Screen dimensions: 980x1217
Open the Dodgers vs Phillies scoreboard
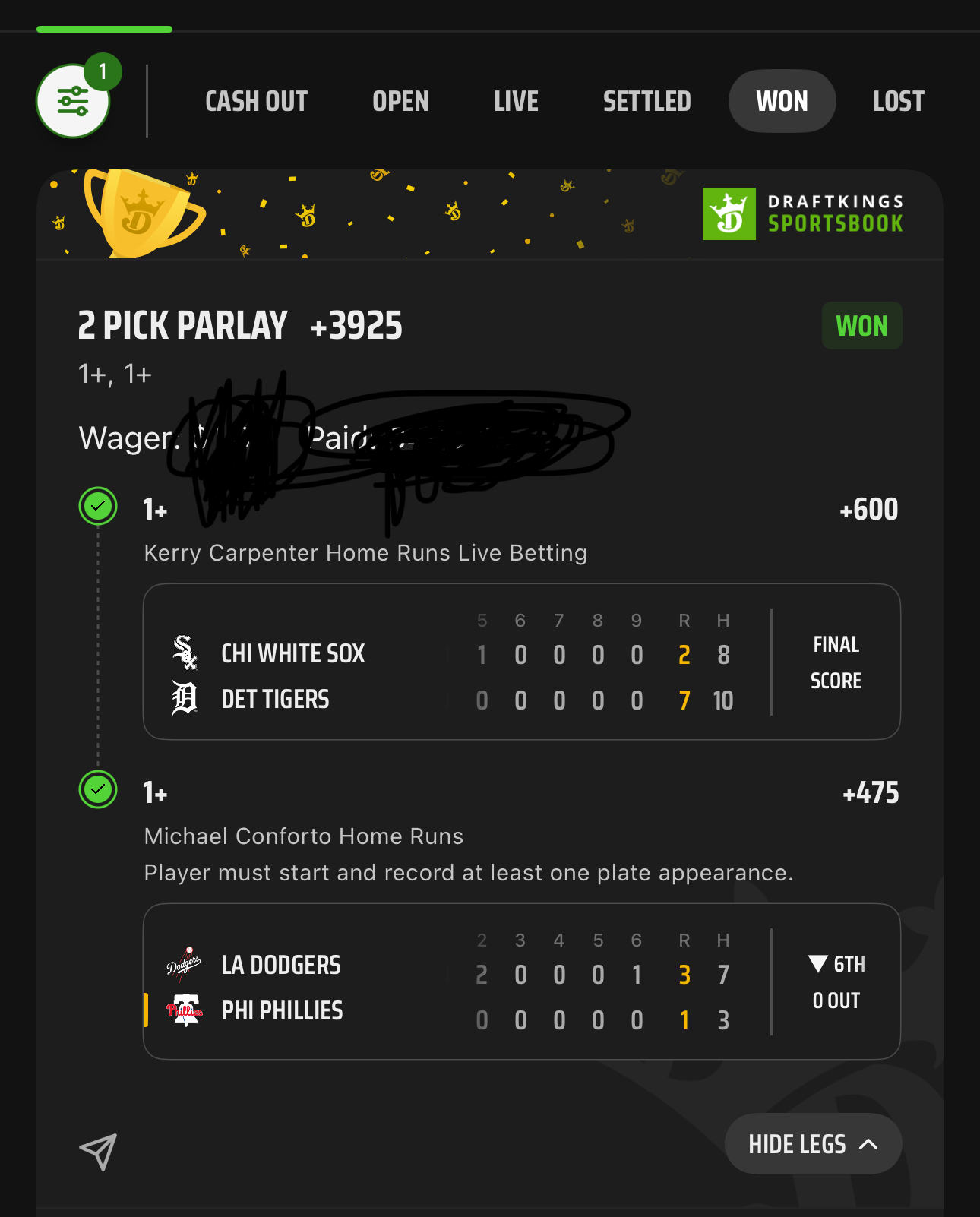click(x=521, y=982)
